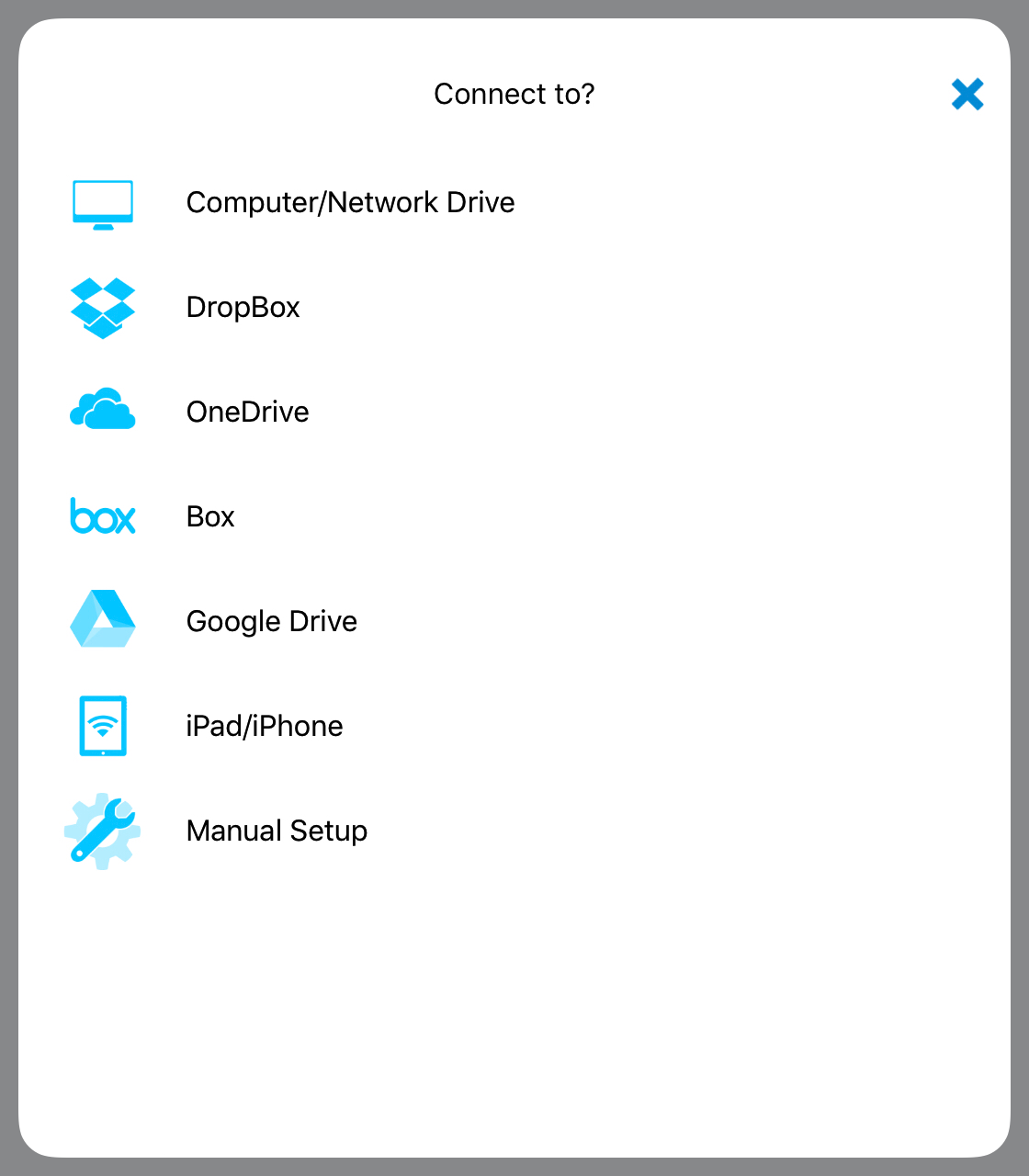Click the OneDrive cloud icon
1029x1176 pixels.
click(x=102, y=412)
